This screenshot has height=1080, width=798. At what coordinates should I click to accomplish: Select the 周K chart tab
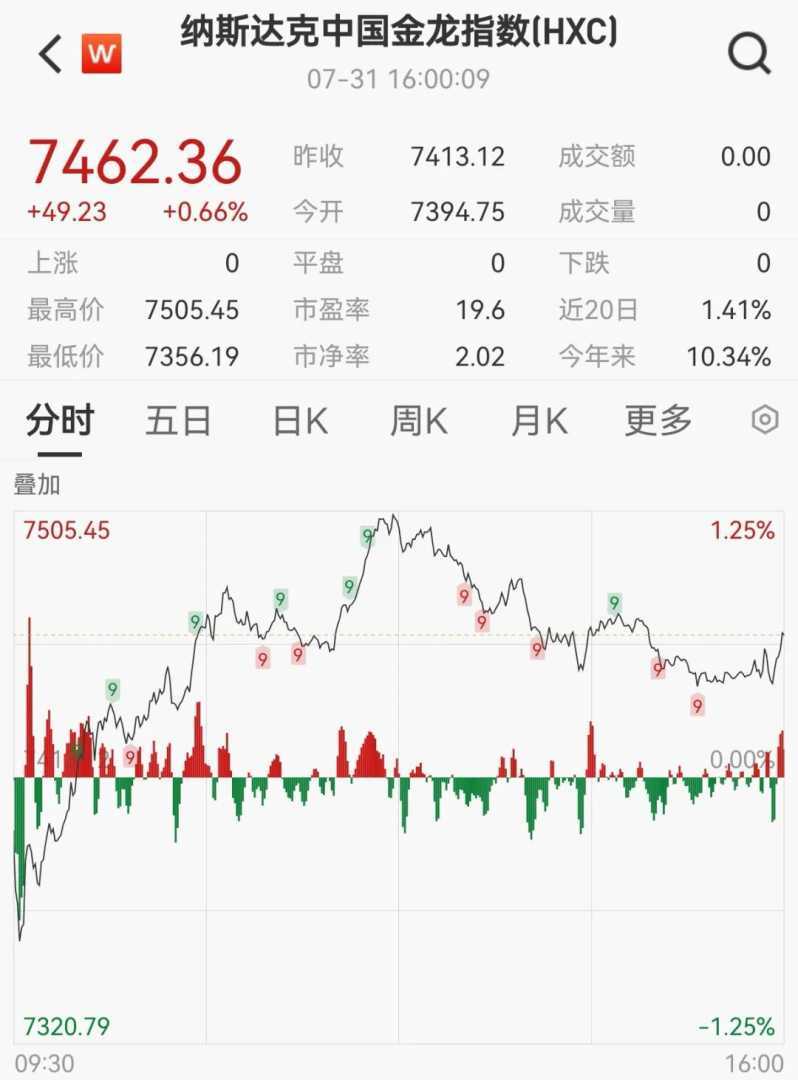419,421
